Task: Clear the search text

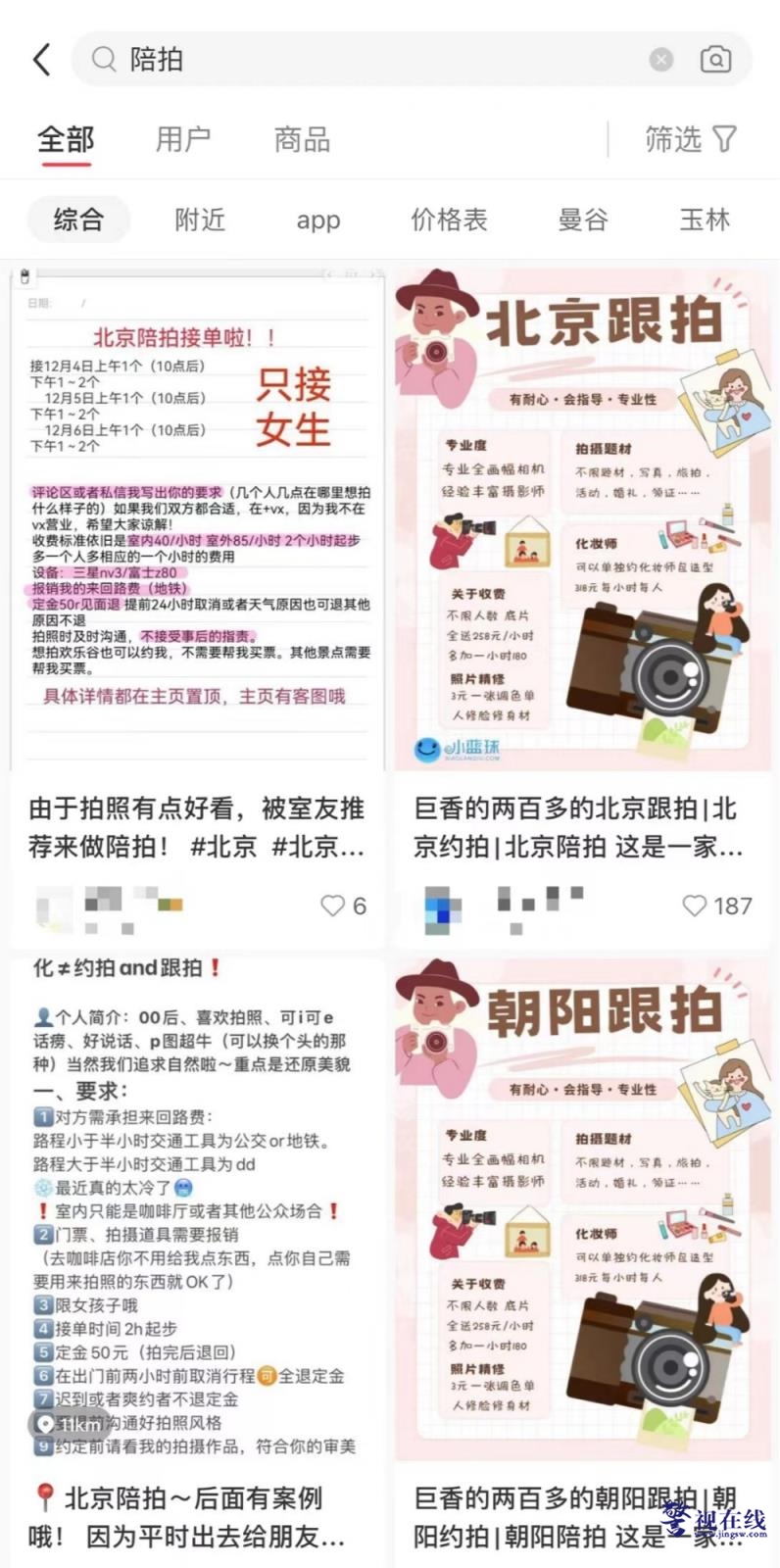Action: [661, 60]
